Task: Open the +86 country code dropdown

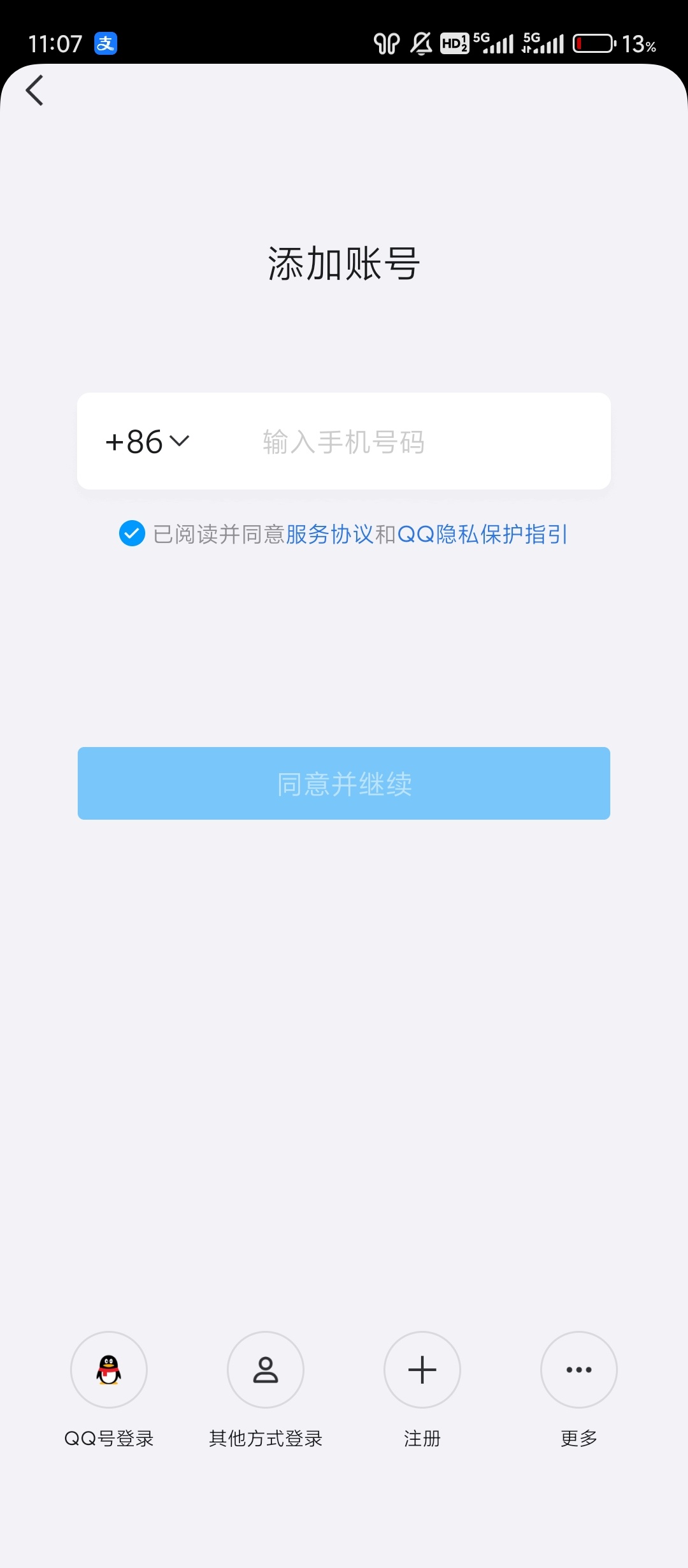Action: pyautogui.click(x=148, y=442)
